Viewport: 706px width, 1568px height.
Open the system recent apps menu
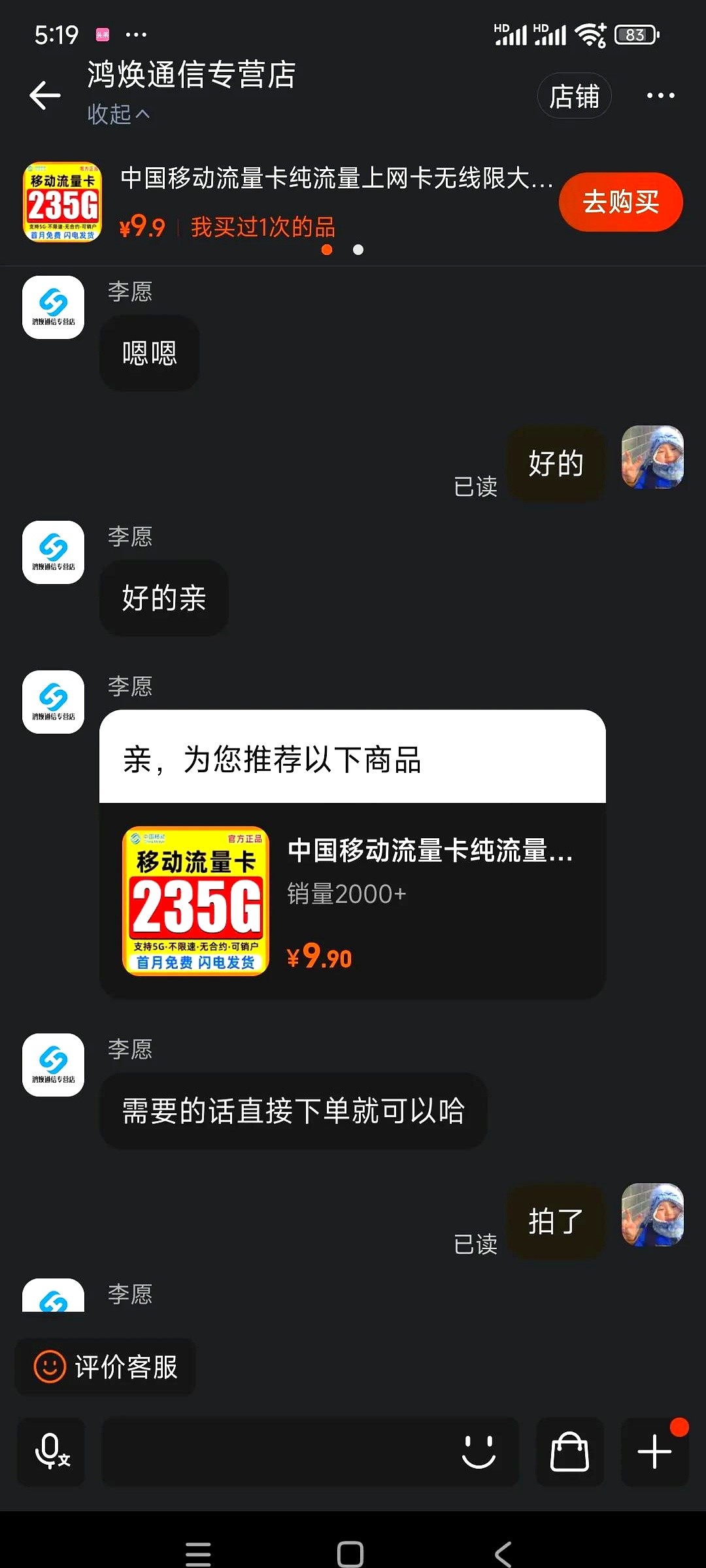[198, 1554]
